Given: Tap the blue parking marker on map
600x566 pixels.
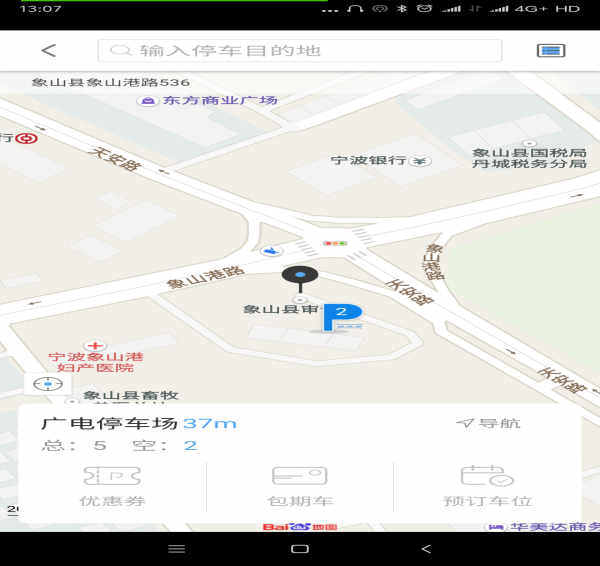Looking at the screenshot, I should coord(343,318).
